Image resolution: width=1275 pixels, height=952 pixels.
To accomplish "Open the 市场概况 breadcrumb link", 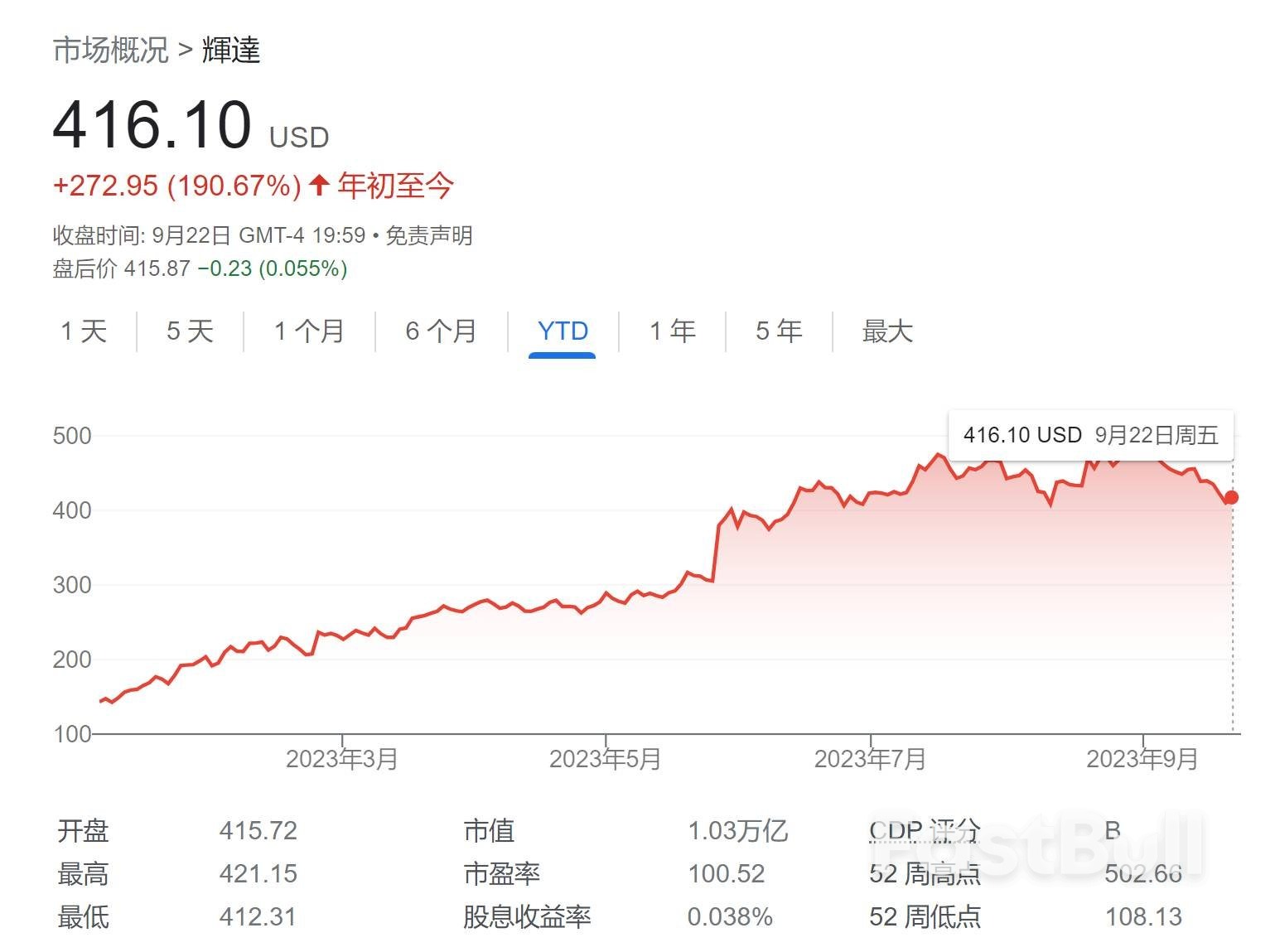I will pyautogui.click(x=110, y=51).
